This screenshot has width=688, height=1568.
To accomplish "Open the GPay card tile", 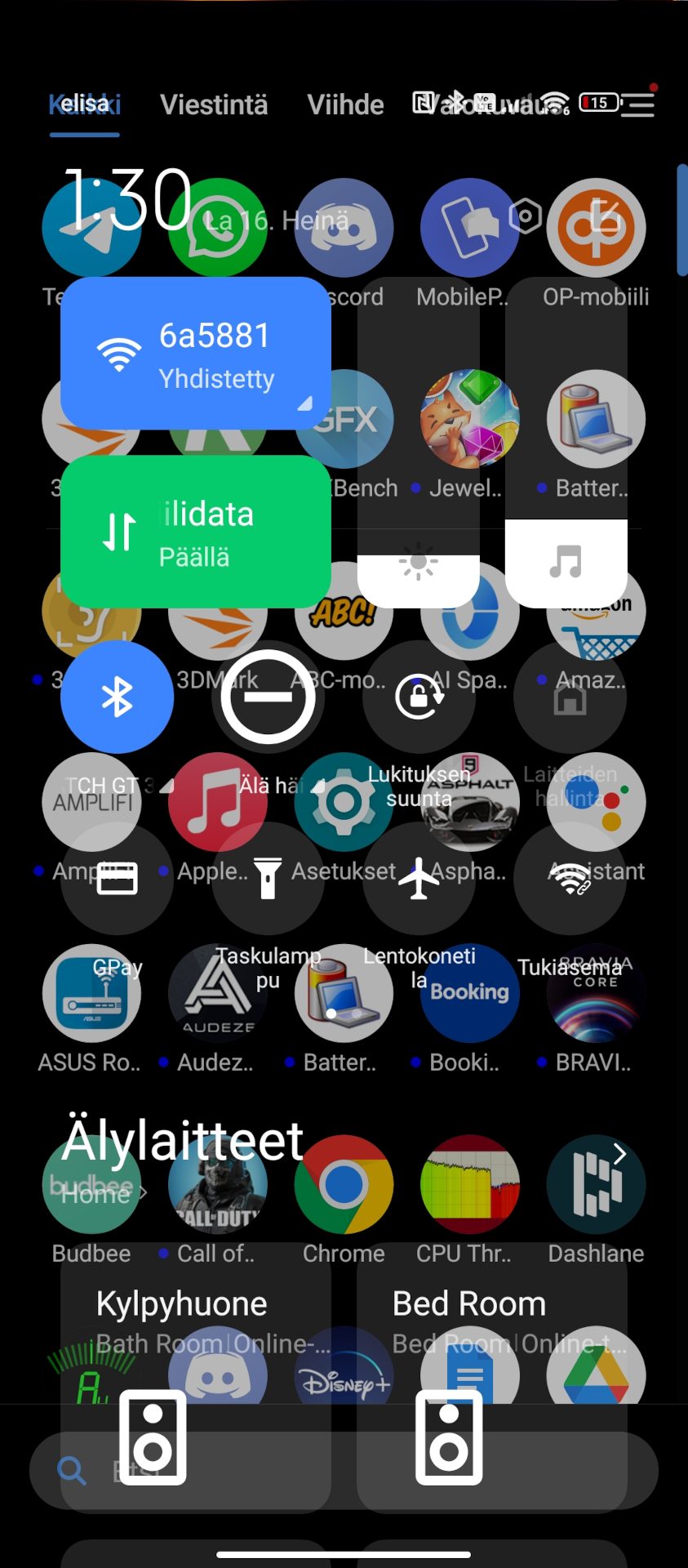I will point(118,879).
